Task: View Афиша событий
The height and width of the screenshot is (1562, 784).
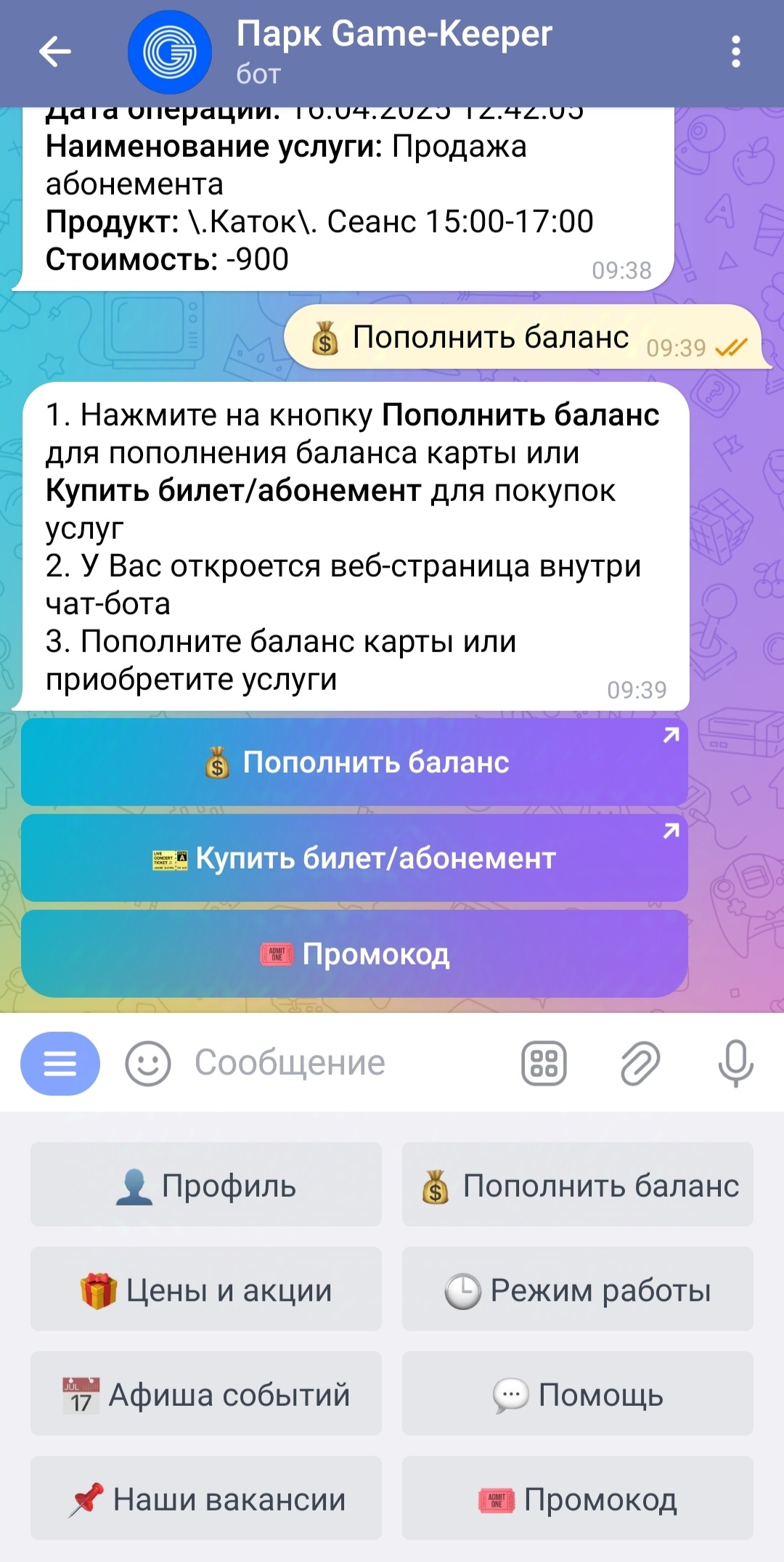Action: pyautogui.click(x=206, y=1394)
